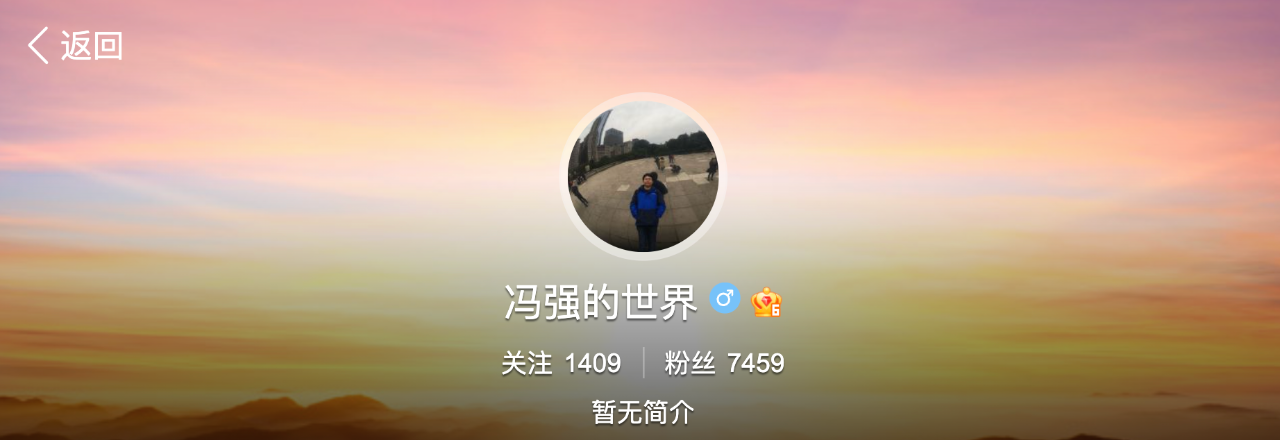Open the circular profile avatar photo

643,176
